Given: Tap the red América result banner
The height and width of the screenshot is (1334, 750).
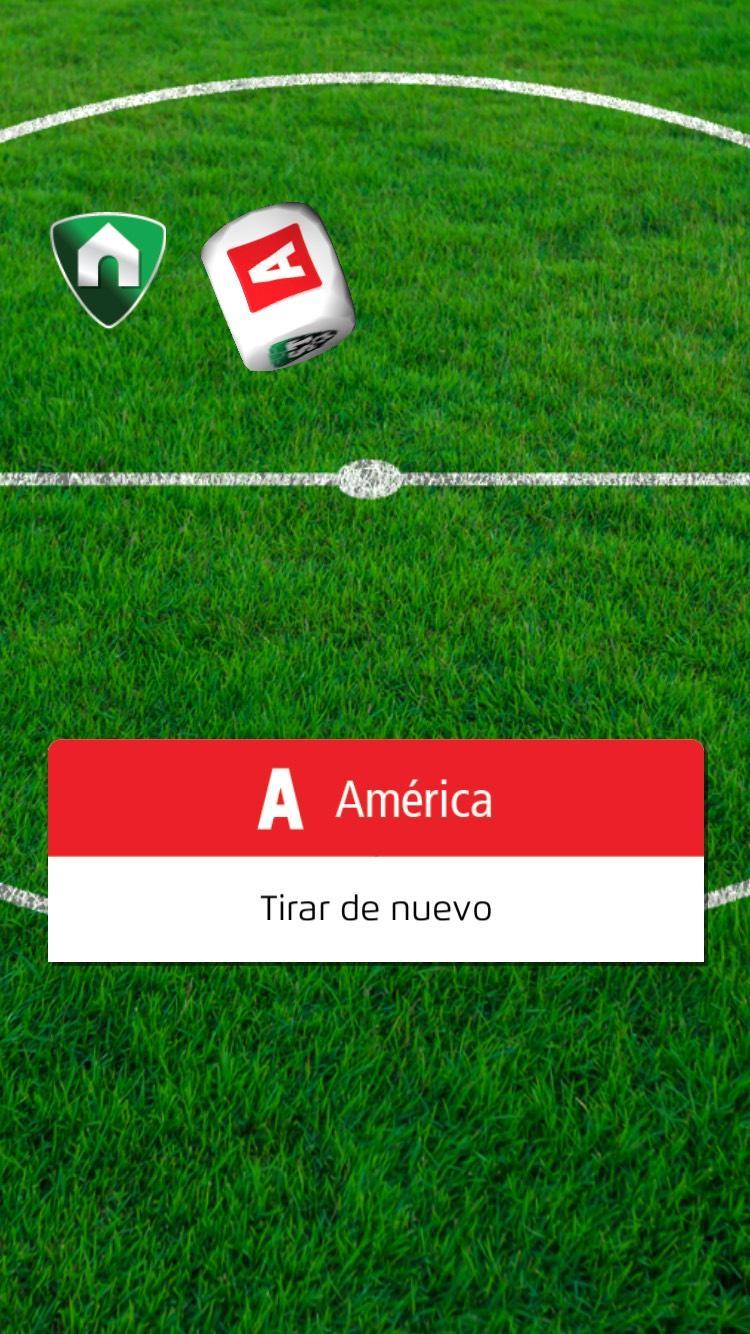Looking at the screenshot, I should pyautogui.click(x=375, y=796).
